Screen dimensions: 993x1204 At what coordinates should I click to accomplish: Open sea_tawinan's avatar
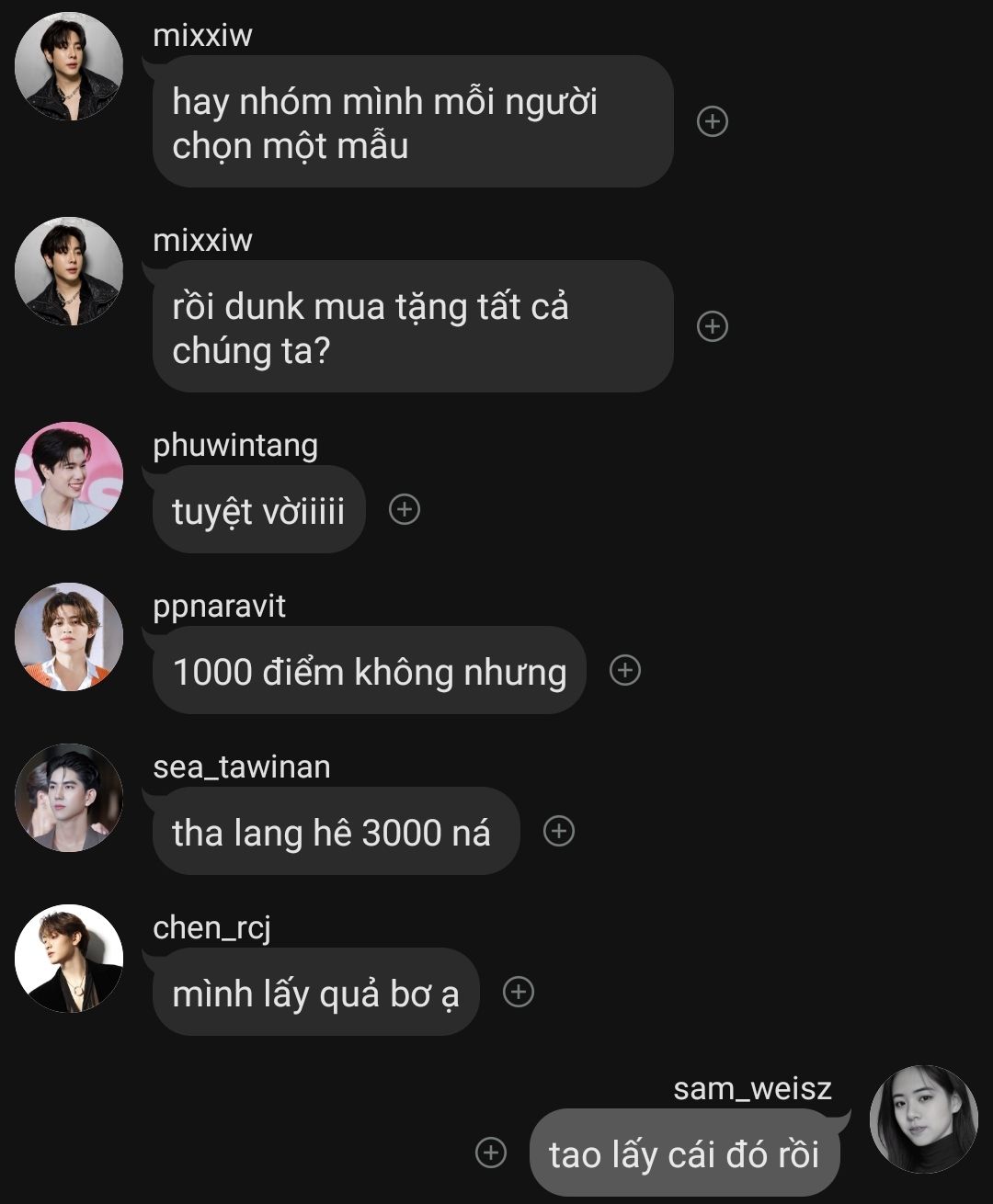(x=69, y=798)
